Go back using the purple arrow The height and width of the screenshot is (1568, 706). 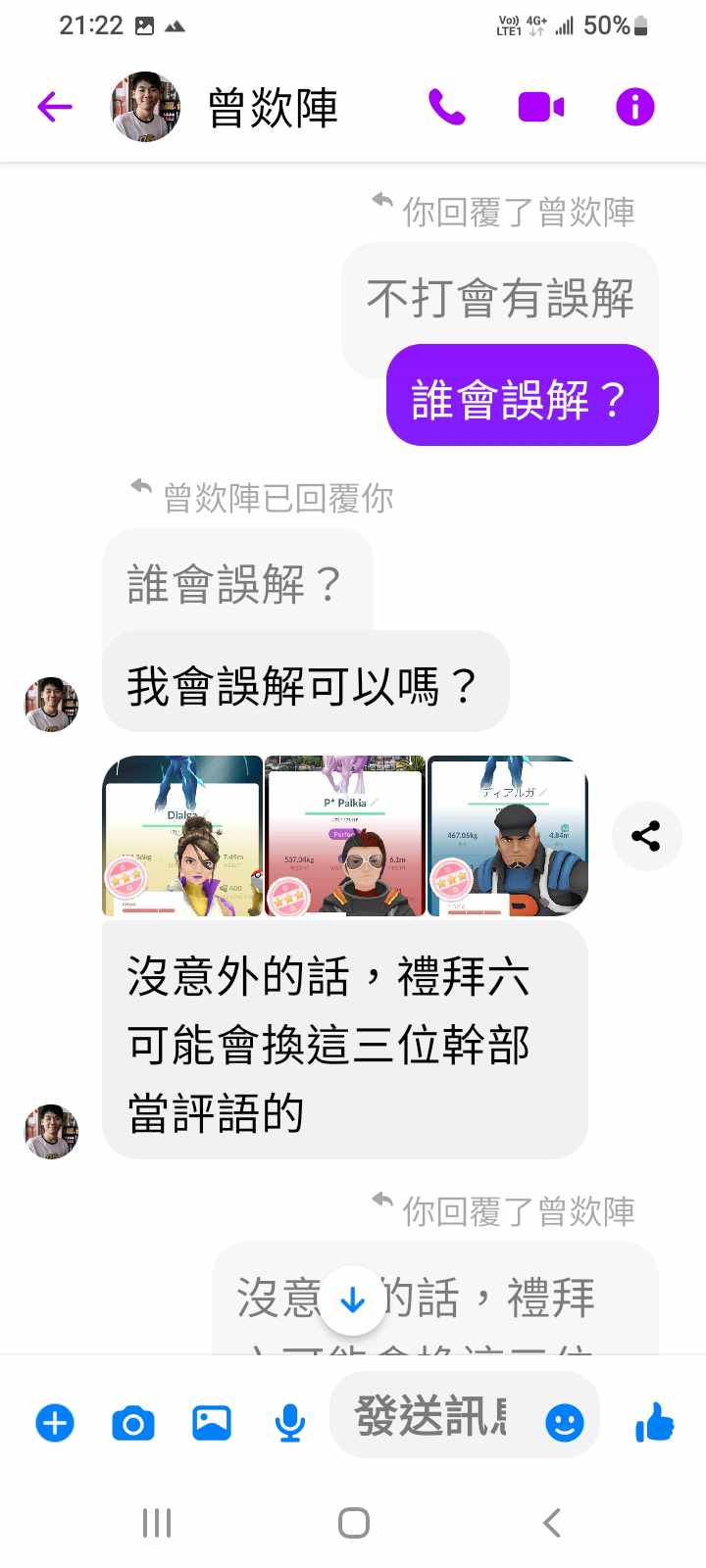coord(55,107)
